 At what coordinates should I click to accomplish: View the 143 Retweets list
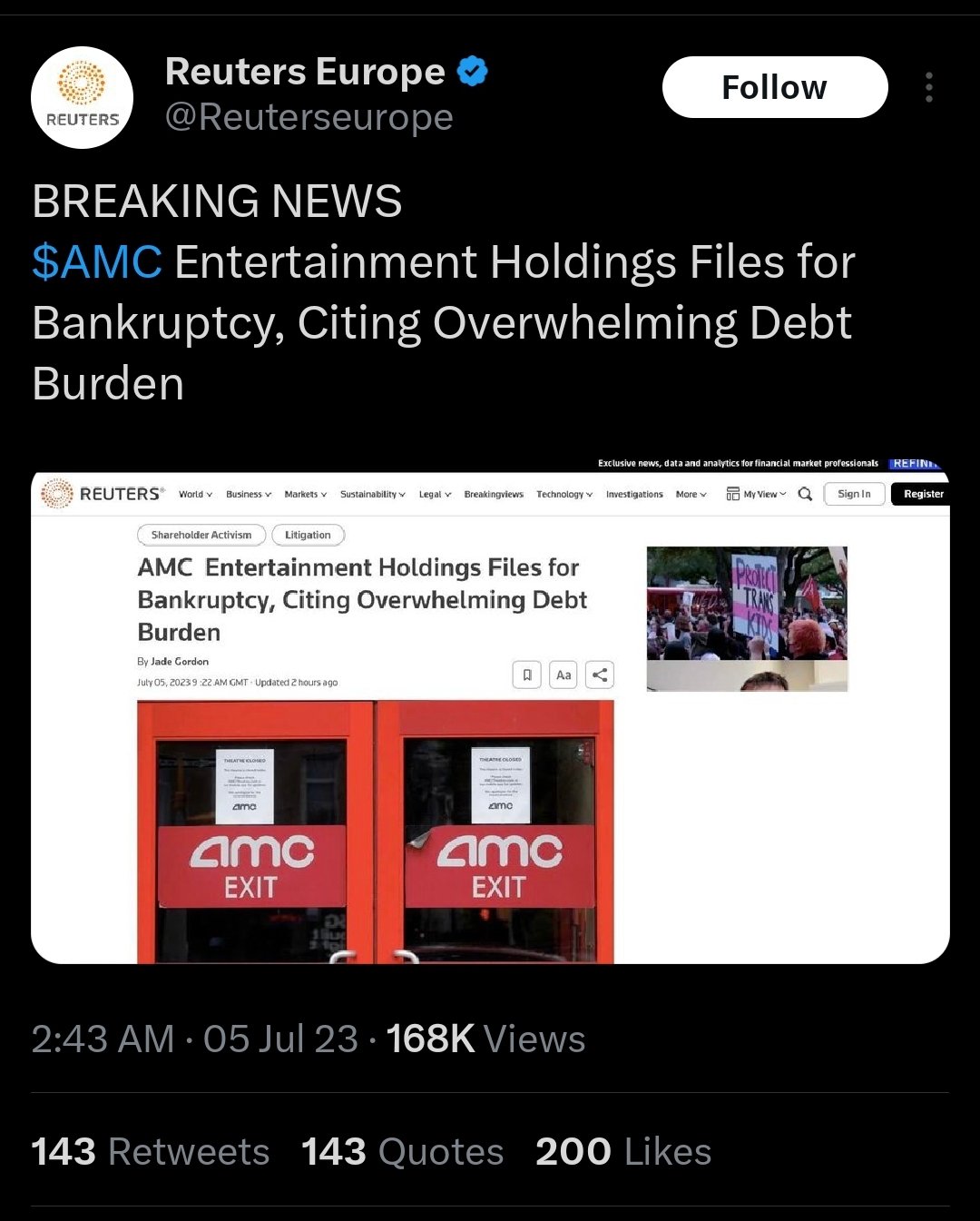pos(151,1151)
